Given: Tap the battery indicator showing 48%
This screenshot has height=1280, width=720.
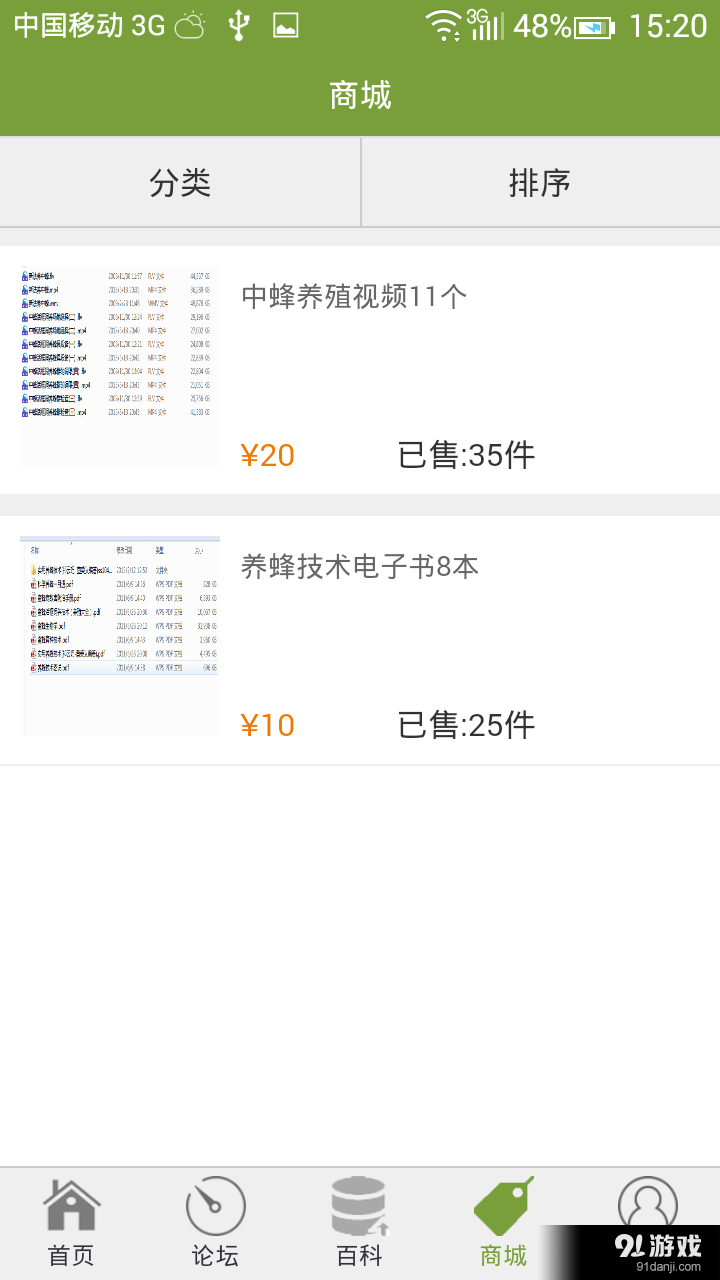Looking at the screenshot, I should click(x=590, y=24).
